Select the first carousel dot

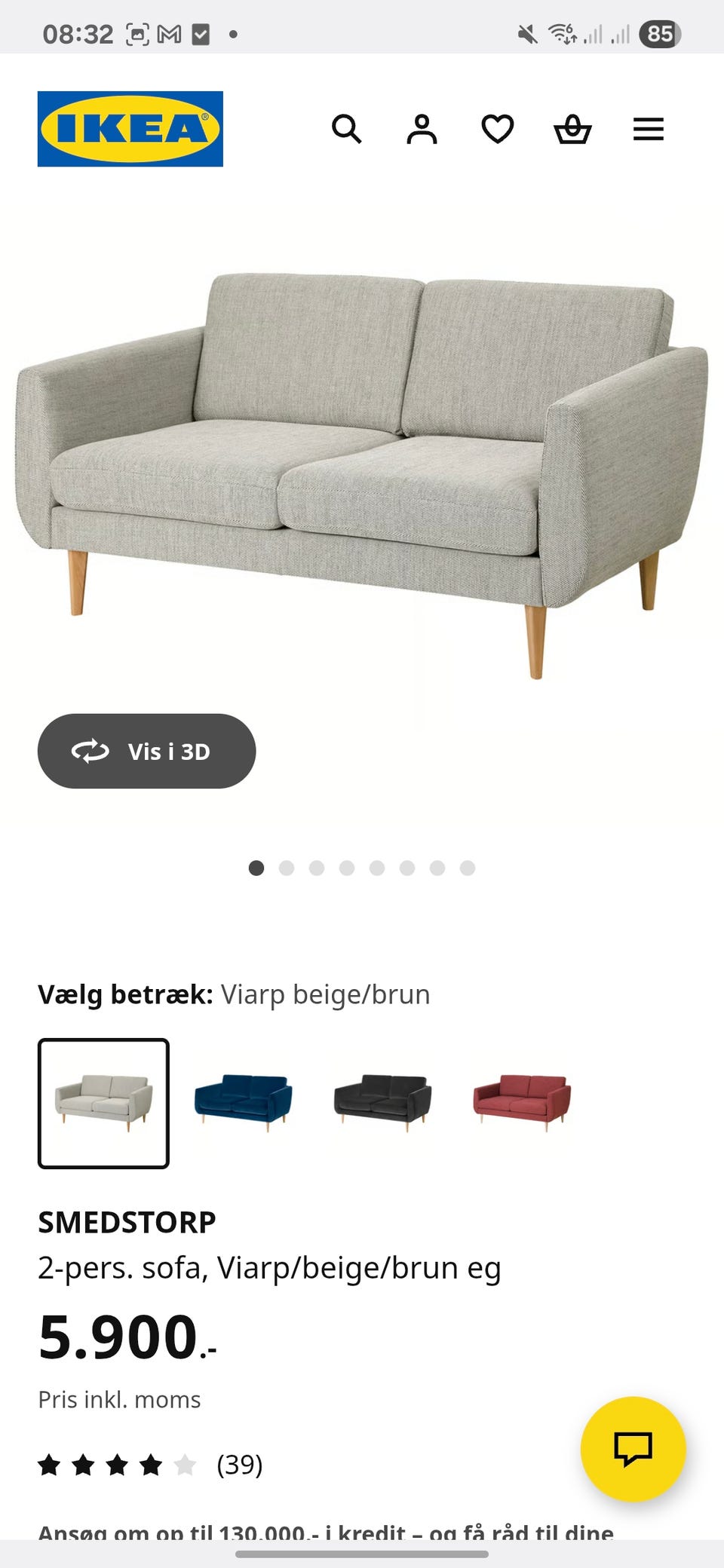[257, 868]
